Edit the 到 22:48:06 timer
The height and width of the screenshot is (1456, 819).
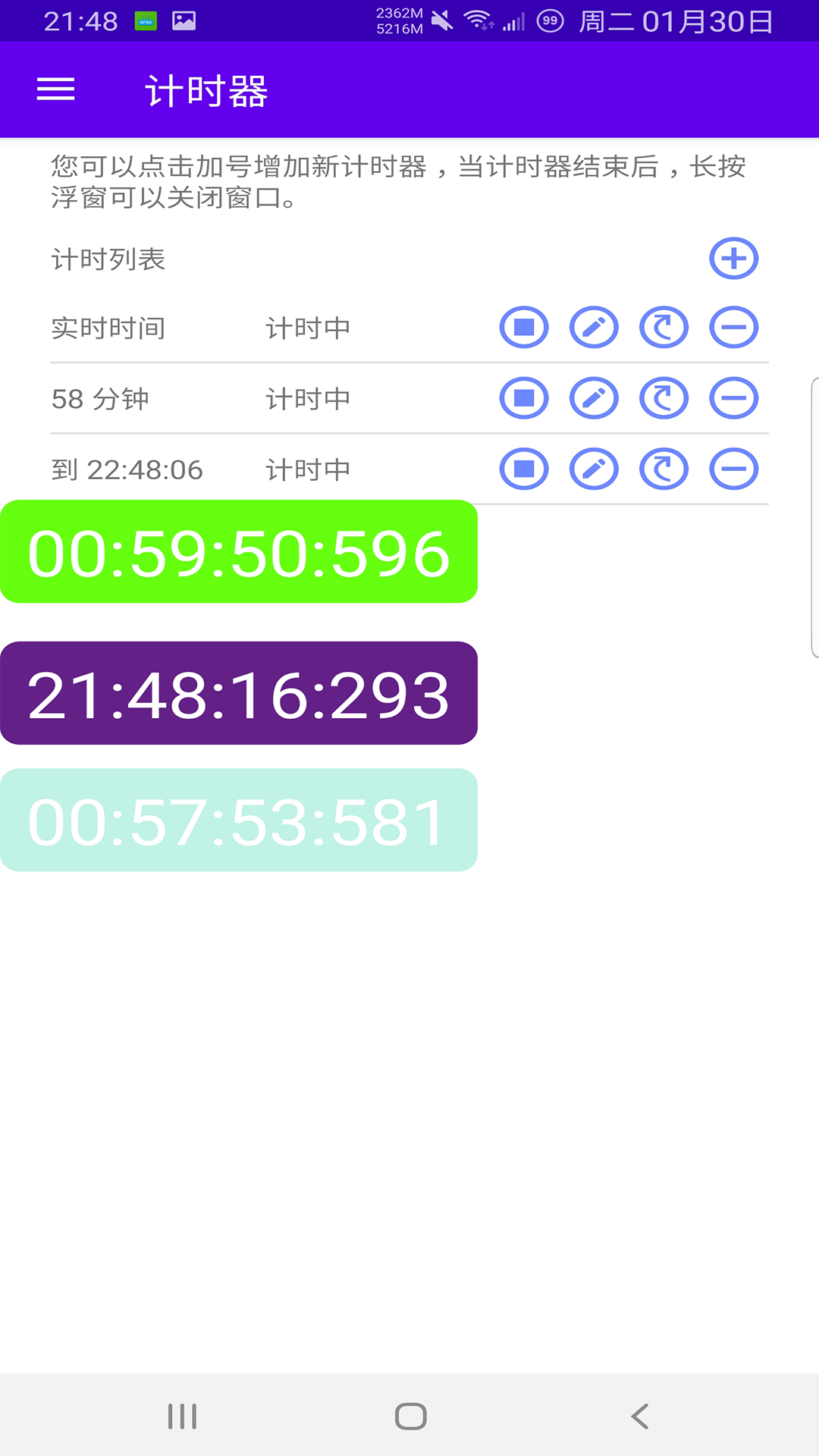[x=593, y=469]
